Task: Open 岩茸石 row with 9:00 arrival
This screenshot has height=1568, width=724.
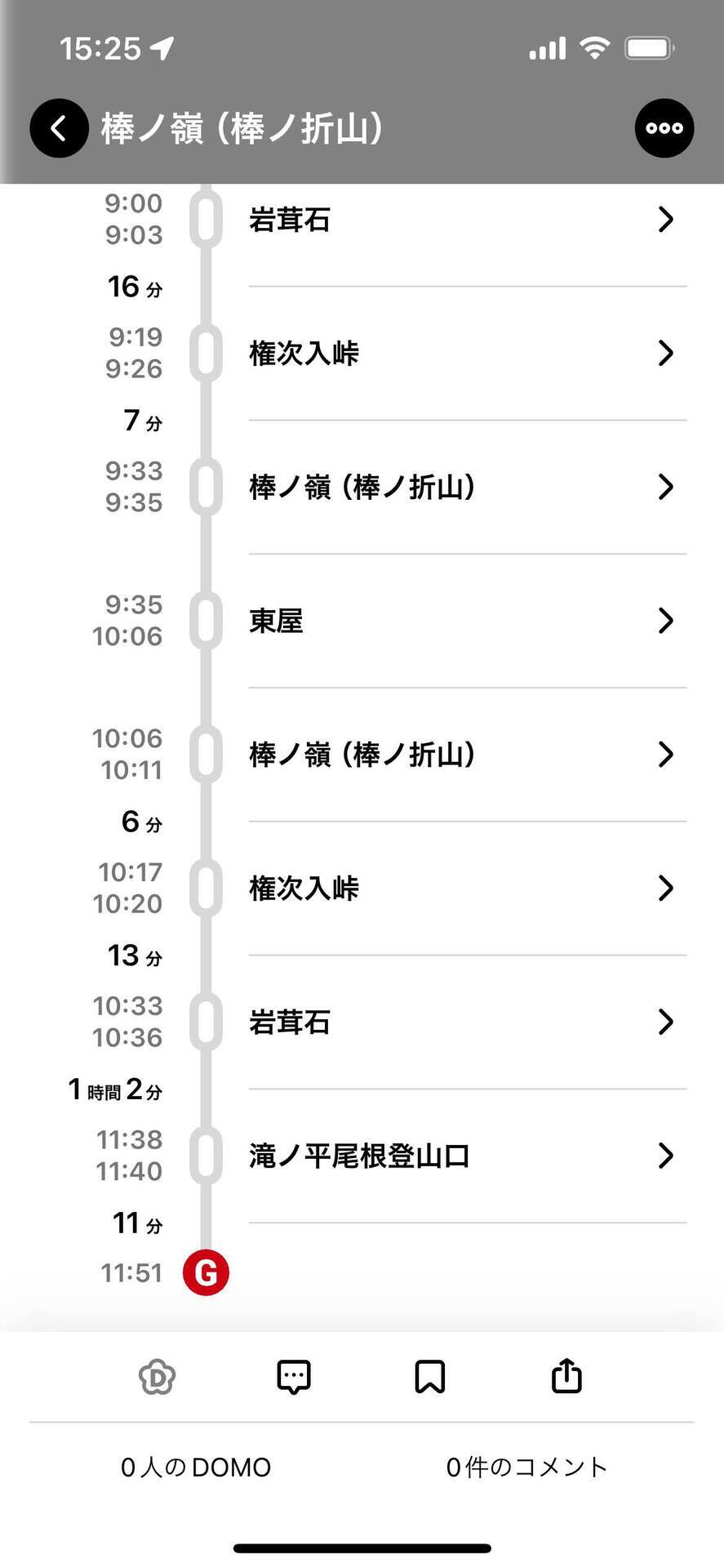Action: [x=467, y=220]
